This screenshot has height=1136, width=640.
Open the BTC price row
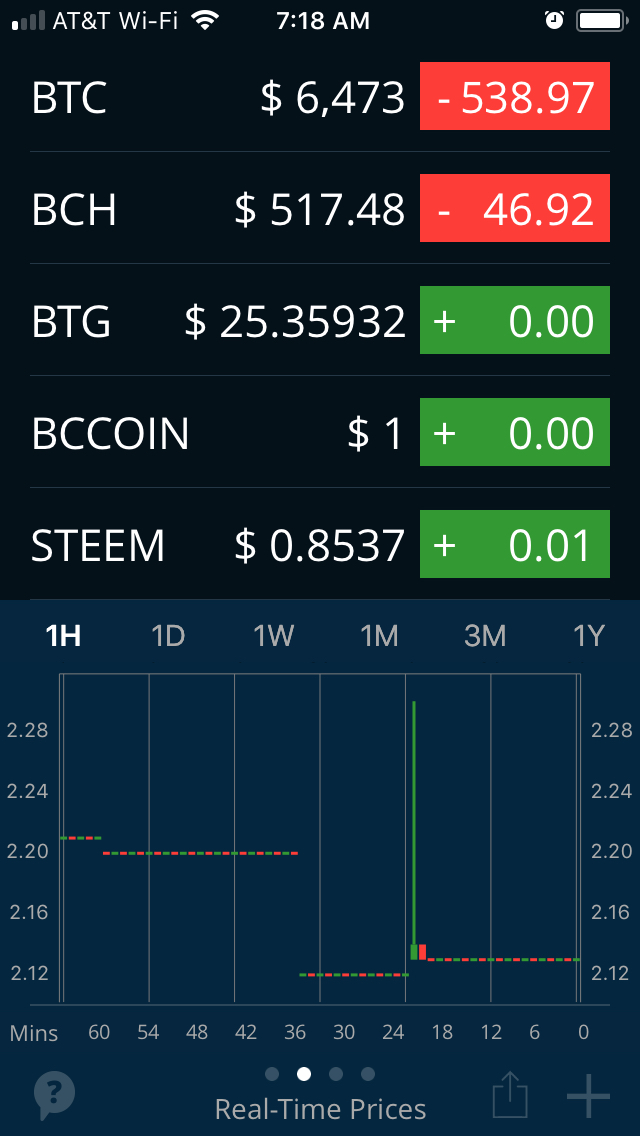pos(318,98)
